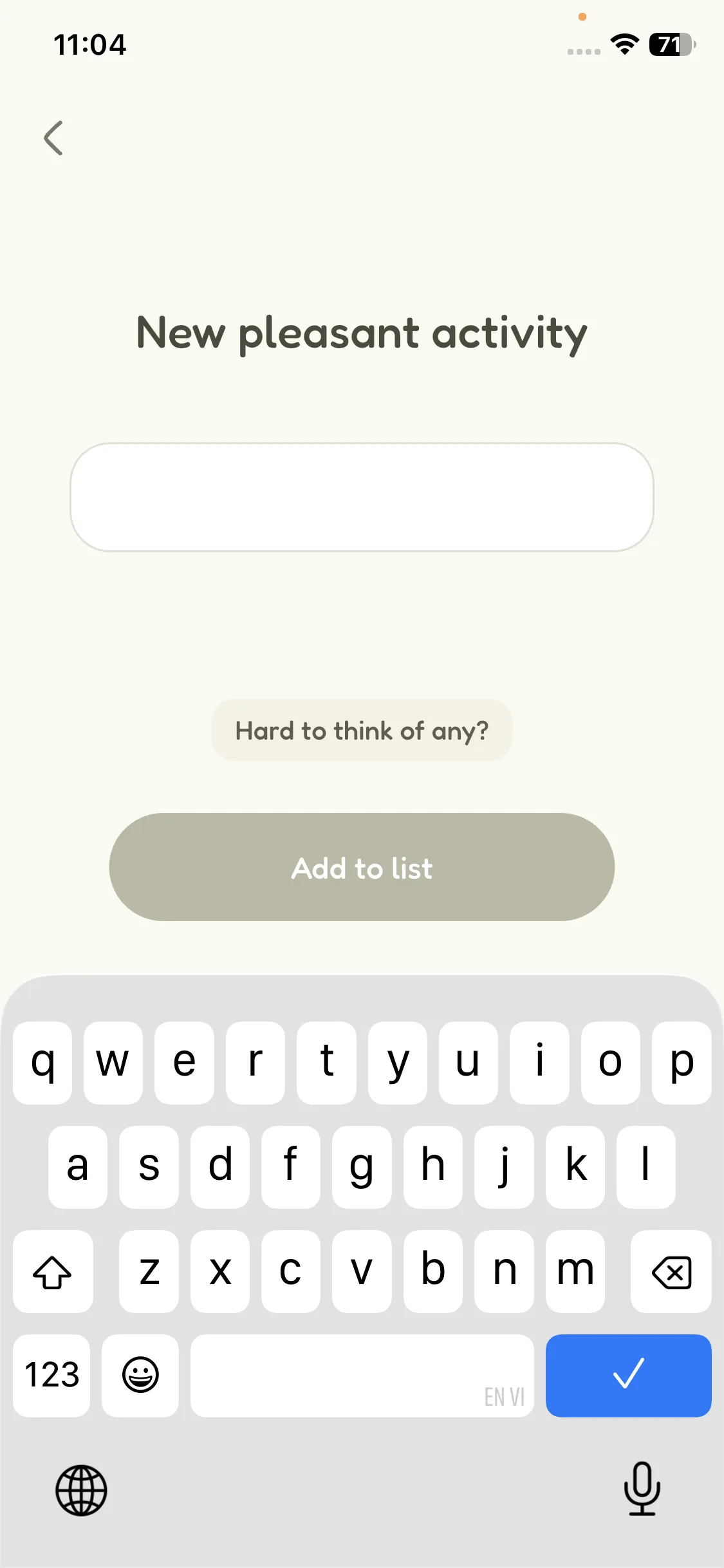Switch to the 123 numeric keyboard

coord(51,1375)
